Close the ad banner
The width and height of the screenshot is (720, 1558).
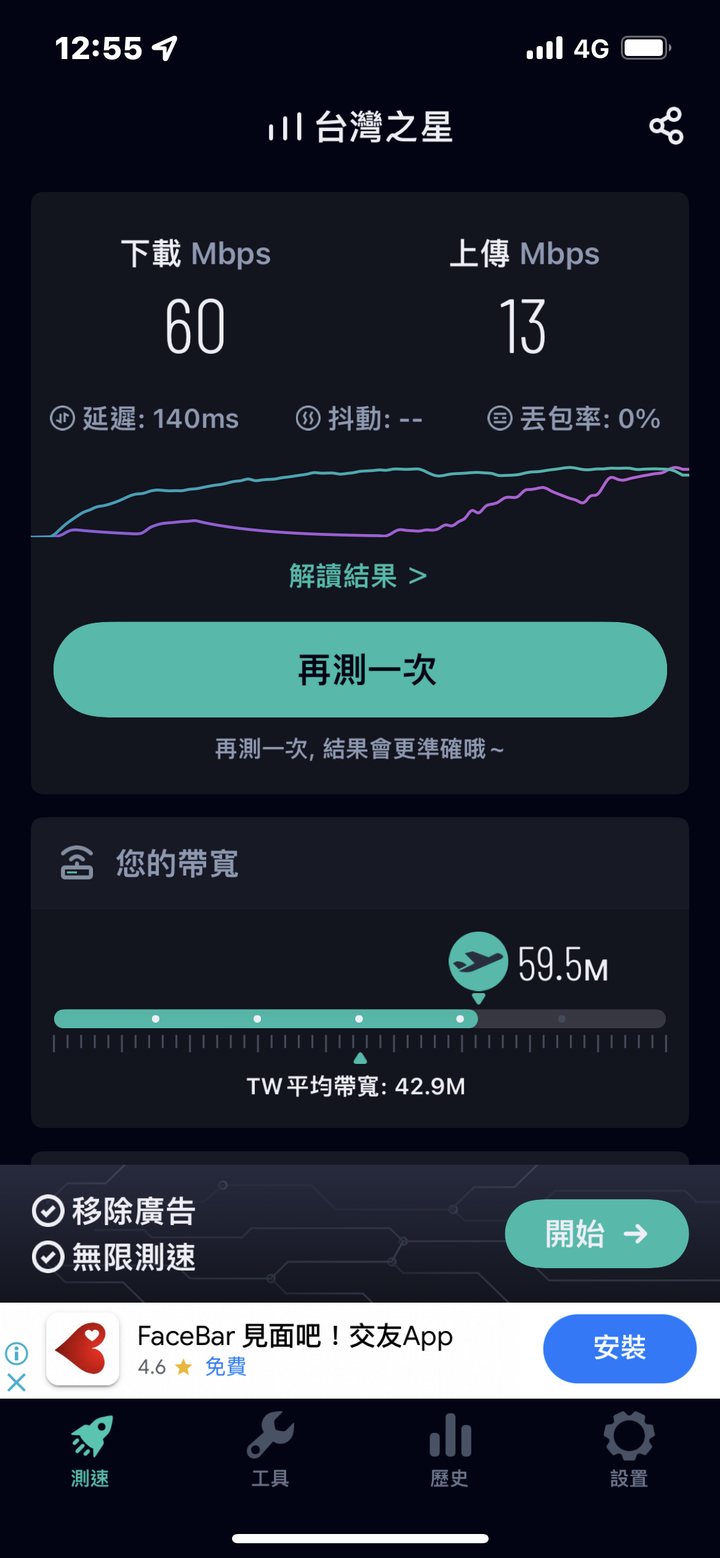click(17, 1383)
